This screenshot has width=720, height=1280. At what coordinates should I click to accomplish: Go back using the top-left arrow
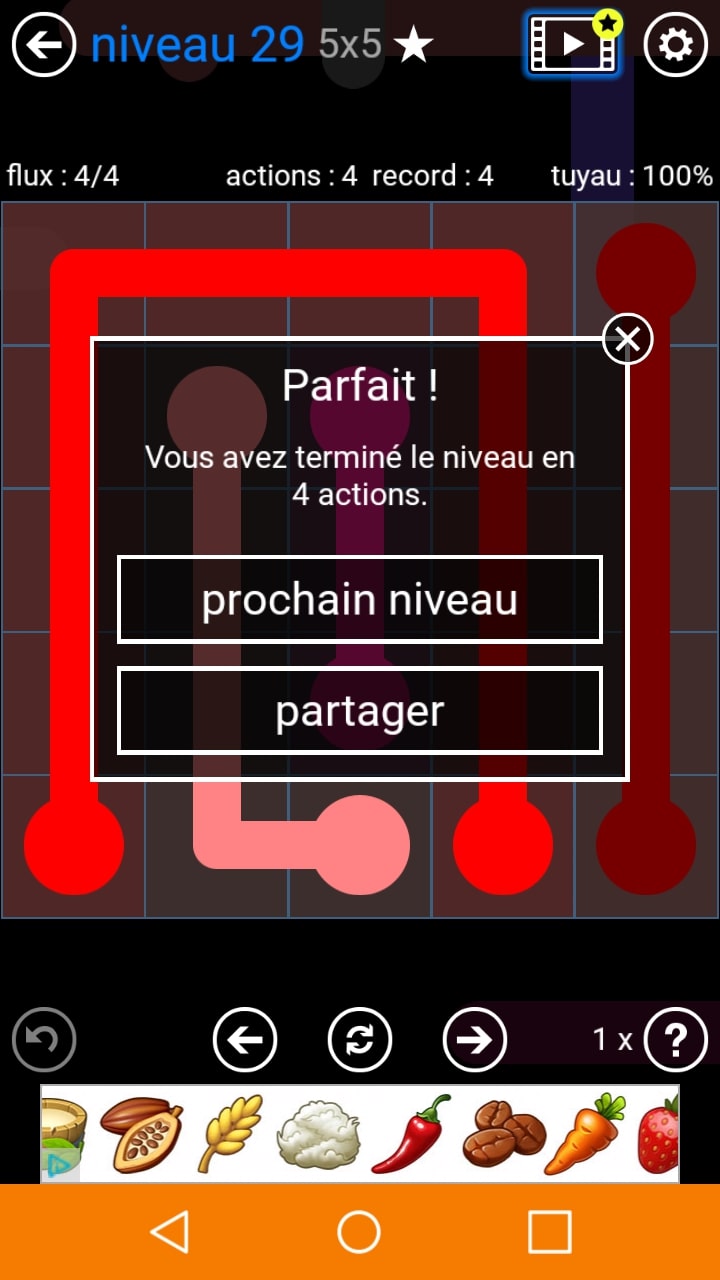[x=44, y=45]
